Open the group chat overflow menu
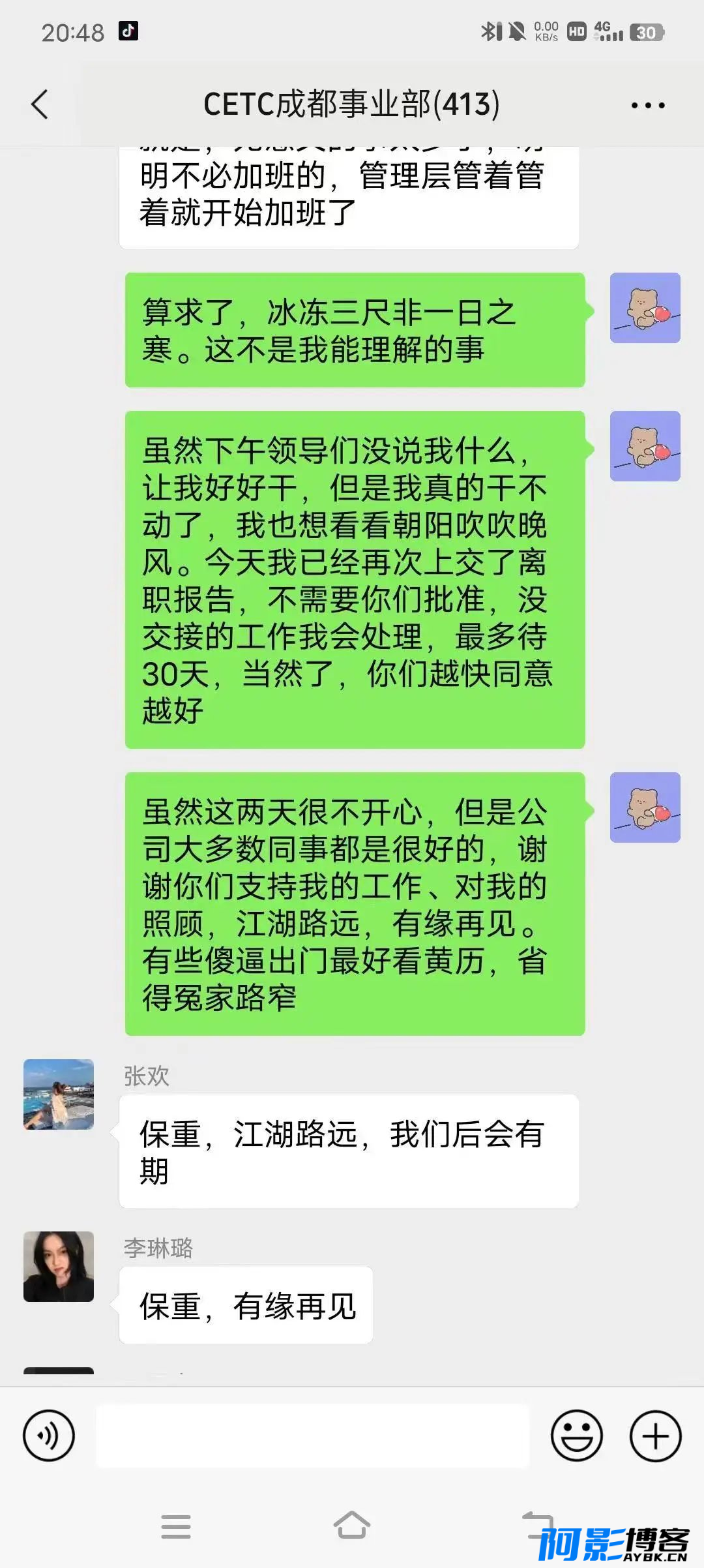The image size is (704, 1568). pos(648,105)
